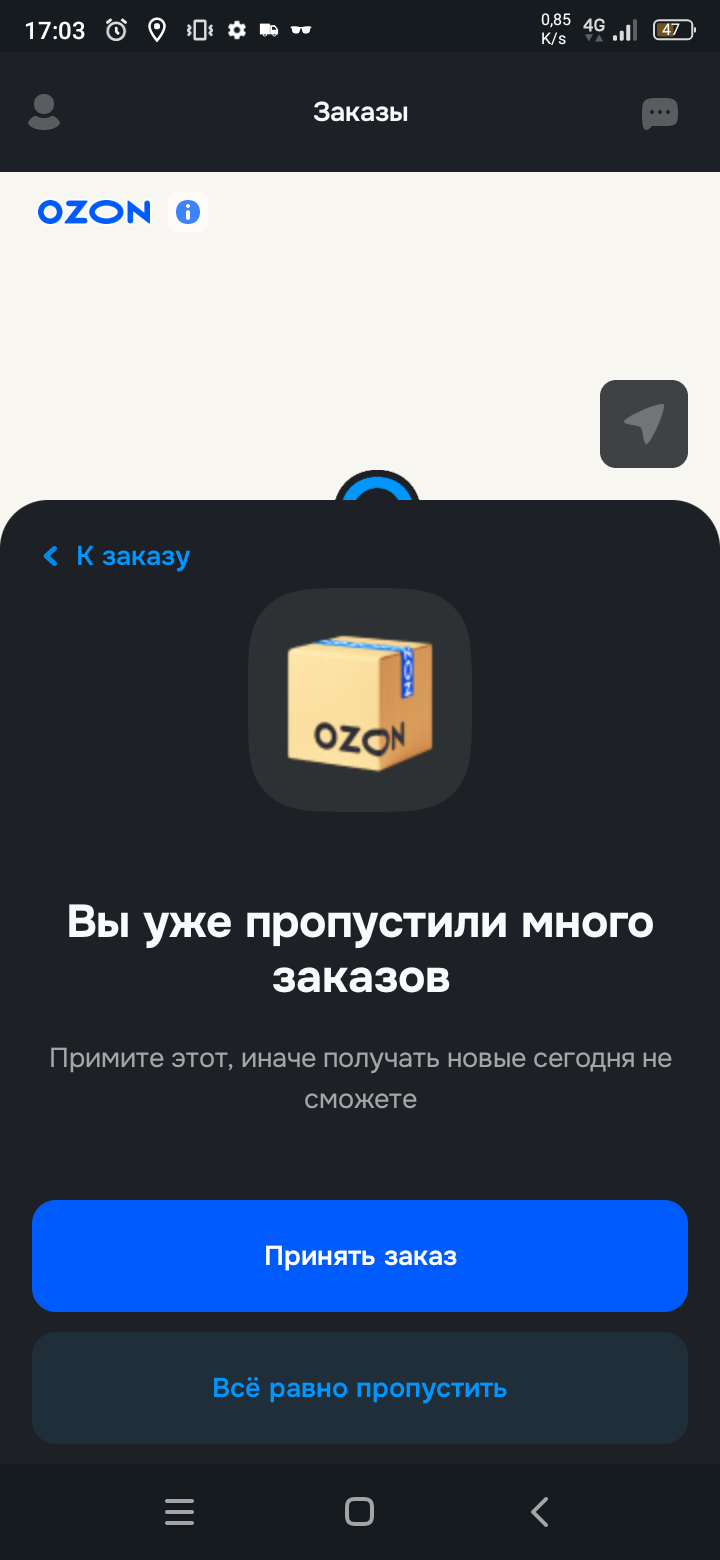The height and width of the screenshot is (1560, 720).
Task: Open recent apps from the navigation bar
Action: tap(180, 1512)
